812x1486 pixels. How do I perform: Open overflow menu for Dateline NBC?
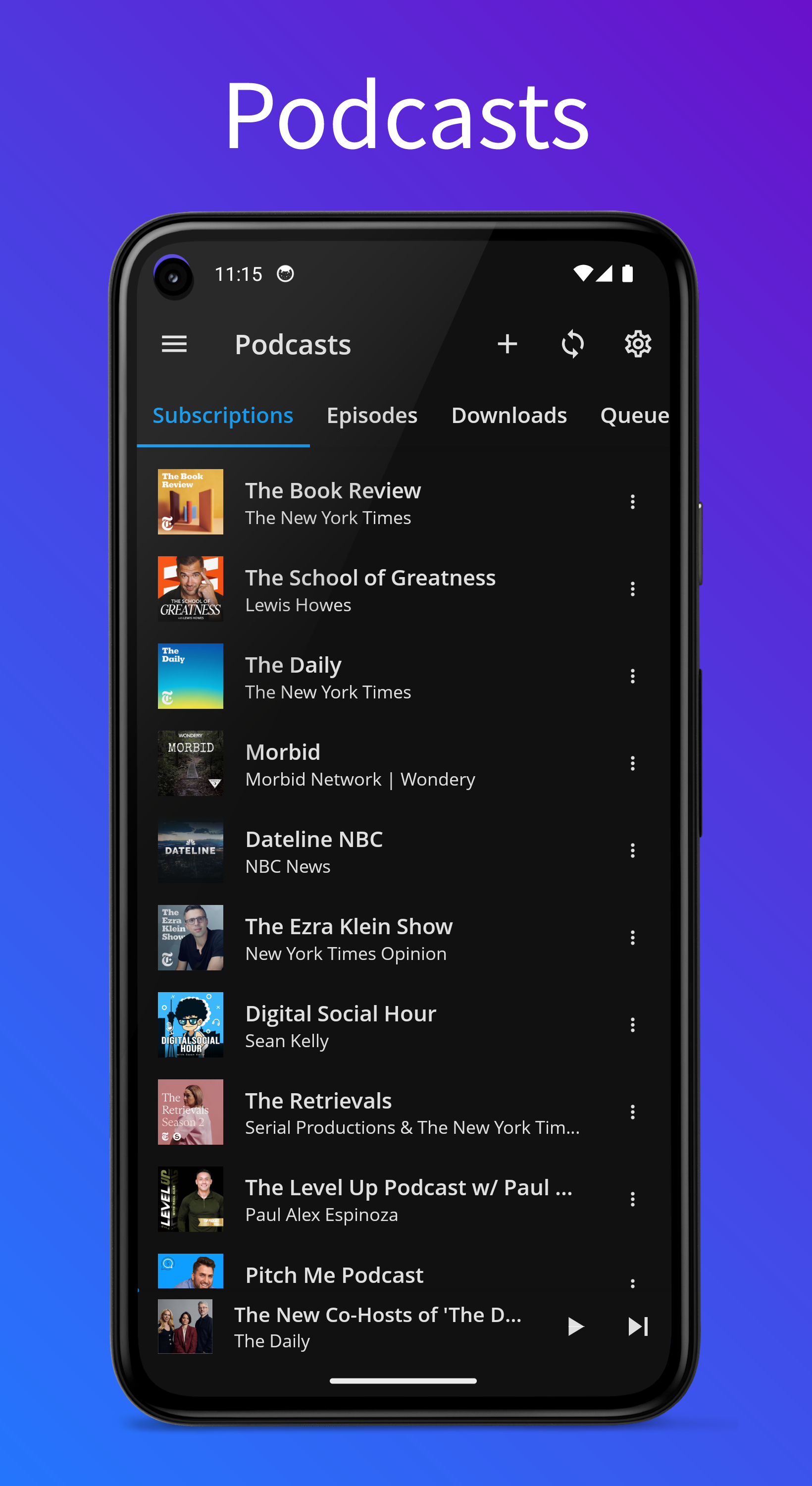point(633,851)
